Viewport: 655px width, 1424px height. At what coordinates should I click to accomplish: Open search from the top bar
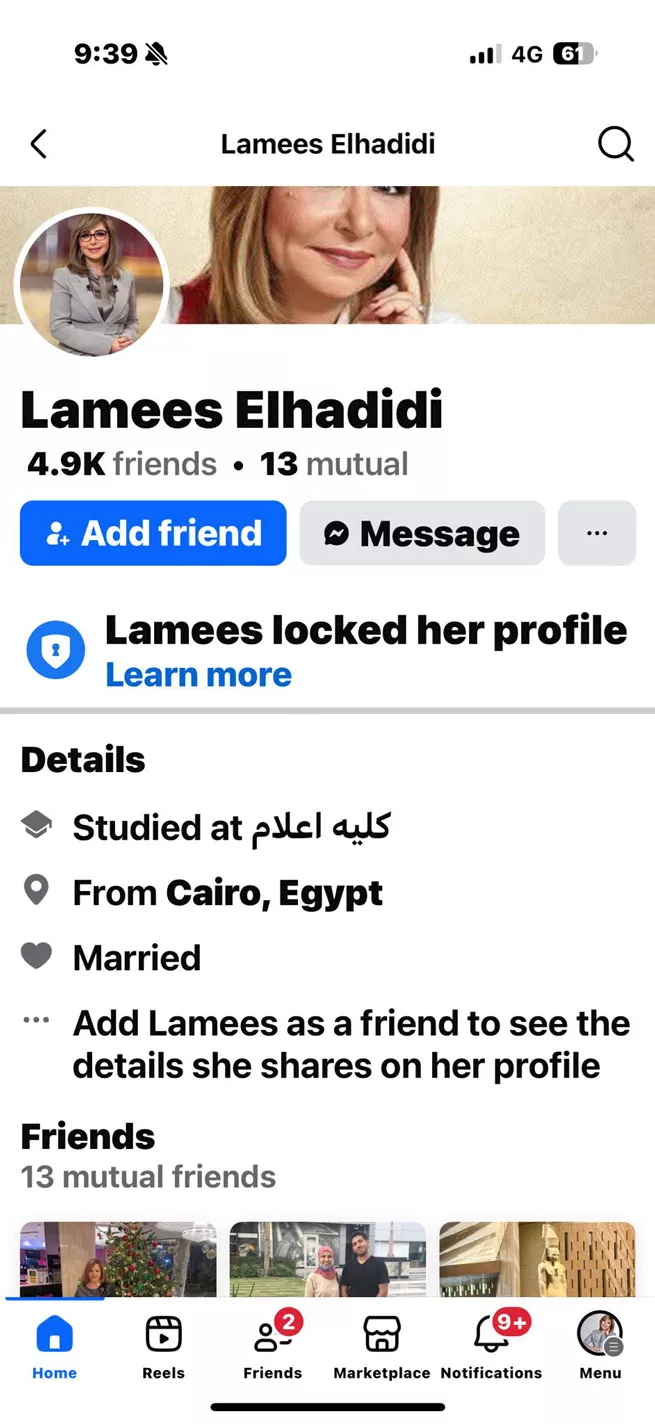(615, 144)
